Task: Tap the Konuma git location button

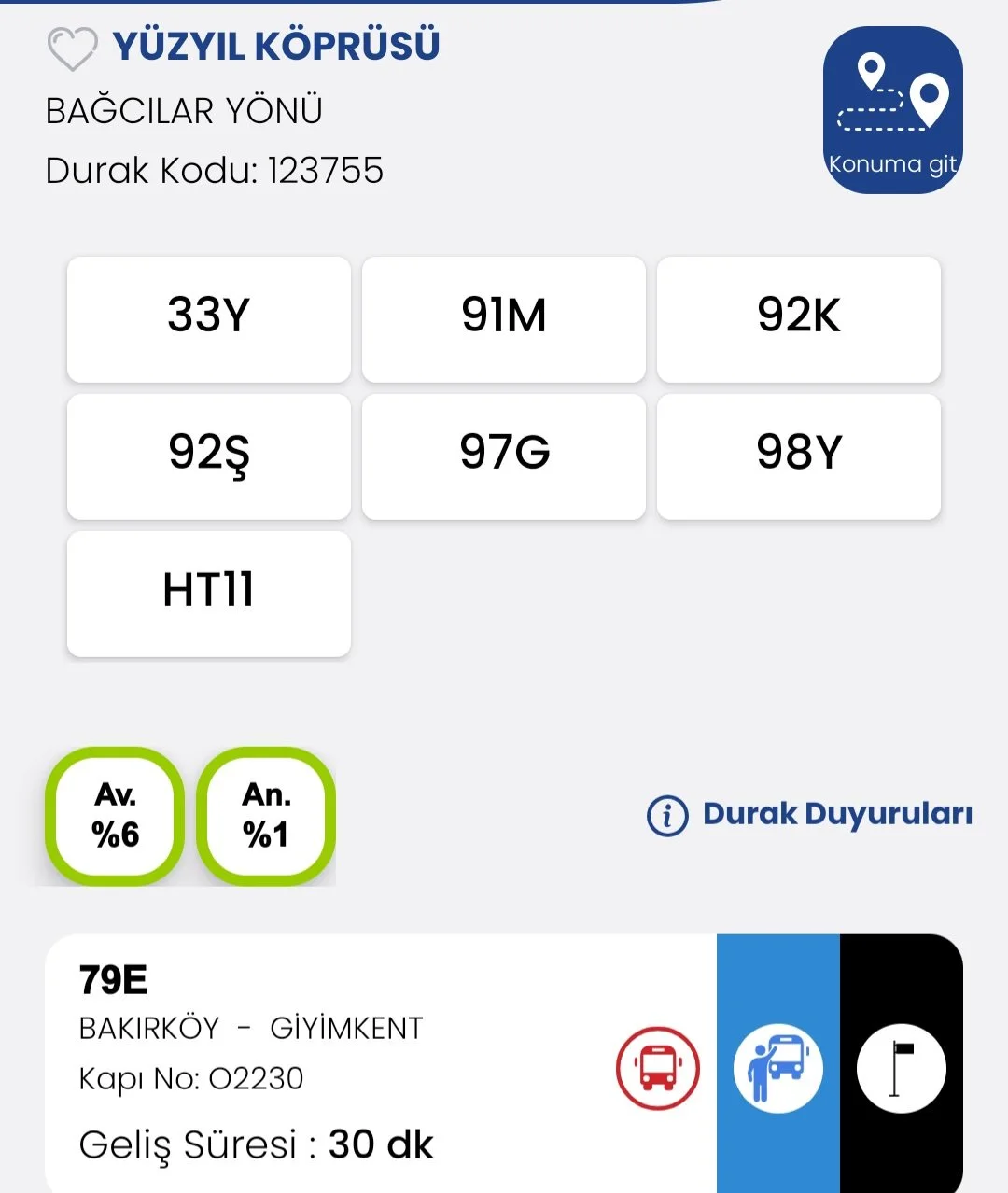Action: point(892,110)
